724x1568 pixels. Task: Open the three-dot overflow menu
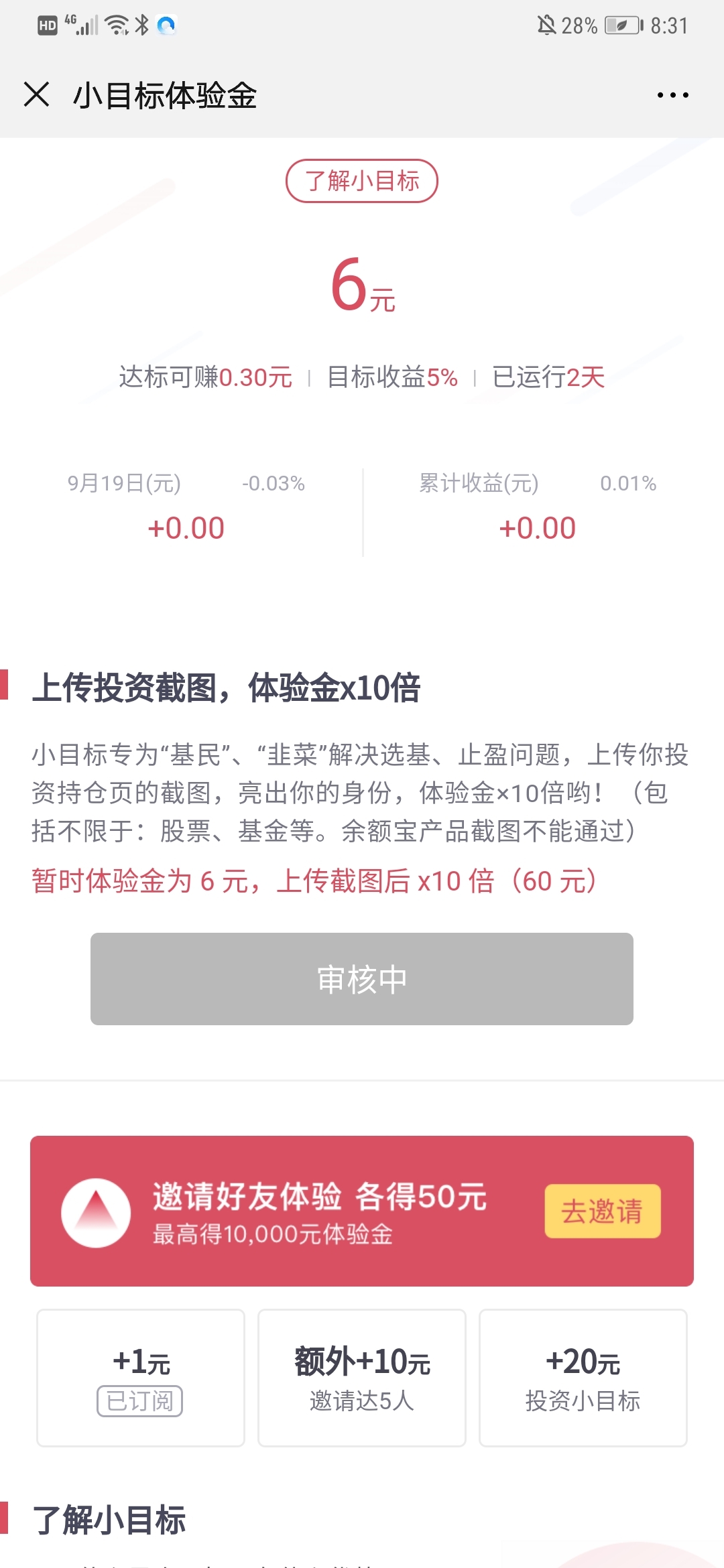(672, 95)
